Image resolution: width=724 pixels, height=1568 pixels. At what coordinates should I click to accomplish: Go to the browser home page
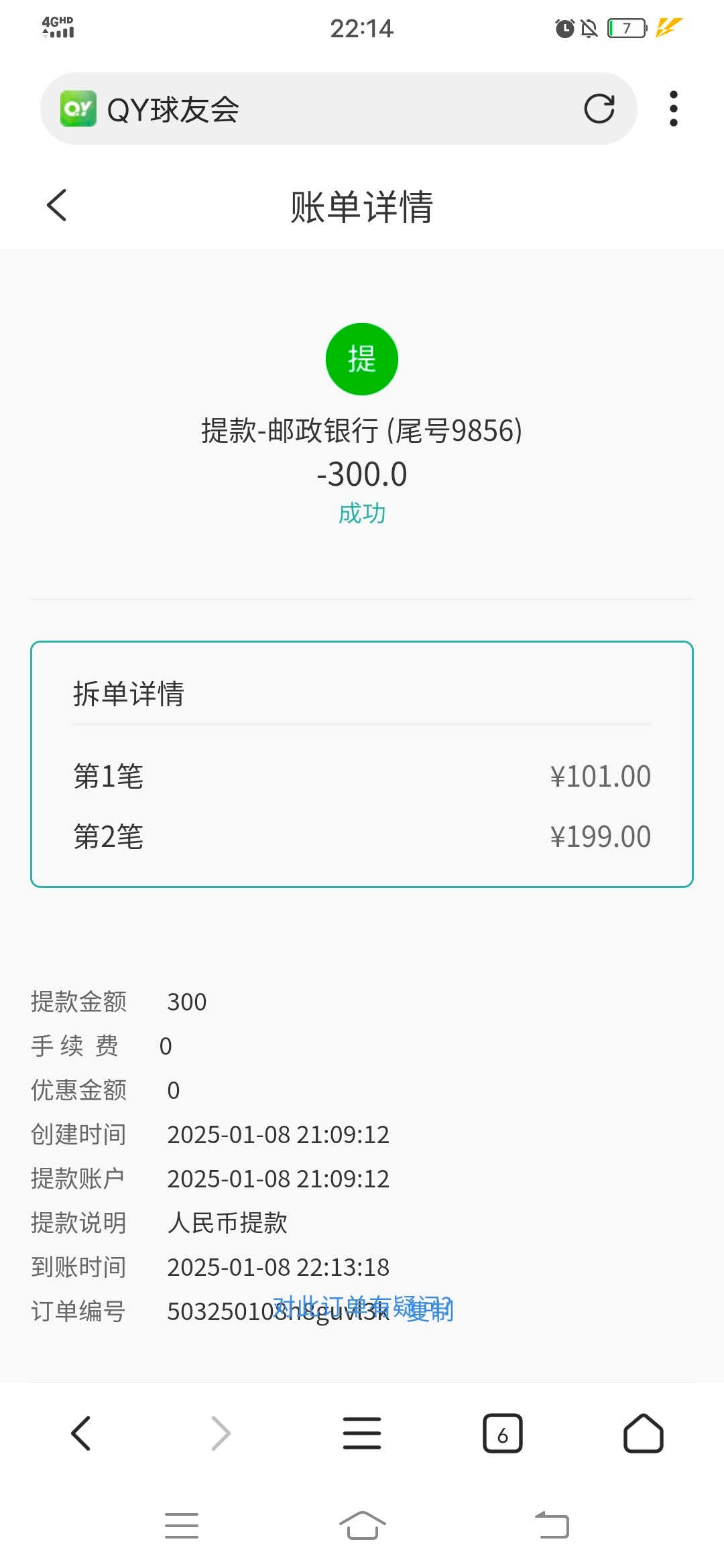pyautogui.click(x=644, y=1434)
